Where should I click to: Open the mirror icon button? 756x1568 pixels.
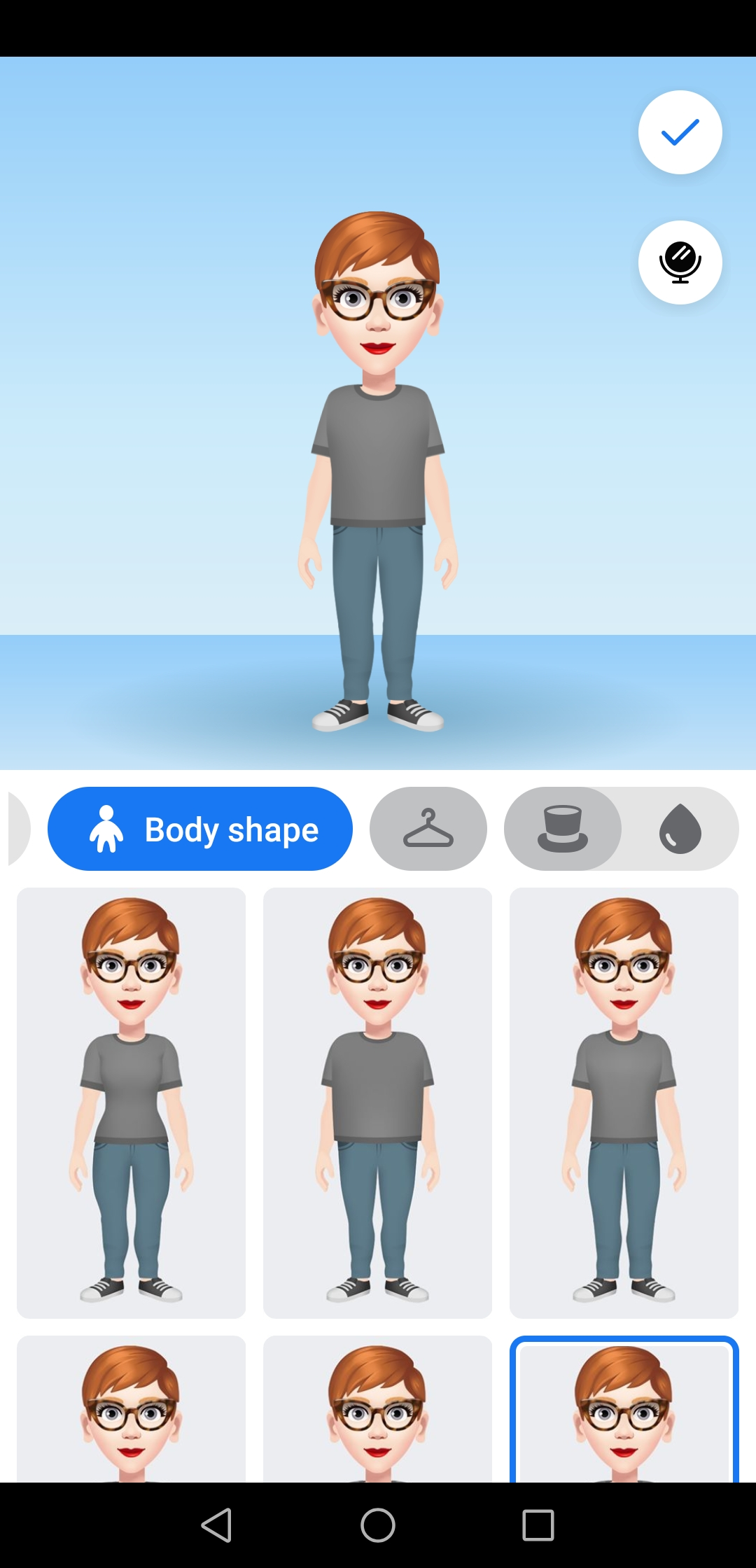point(680,262)
